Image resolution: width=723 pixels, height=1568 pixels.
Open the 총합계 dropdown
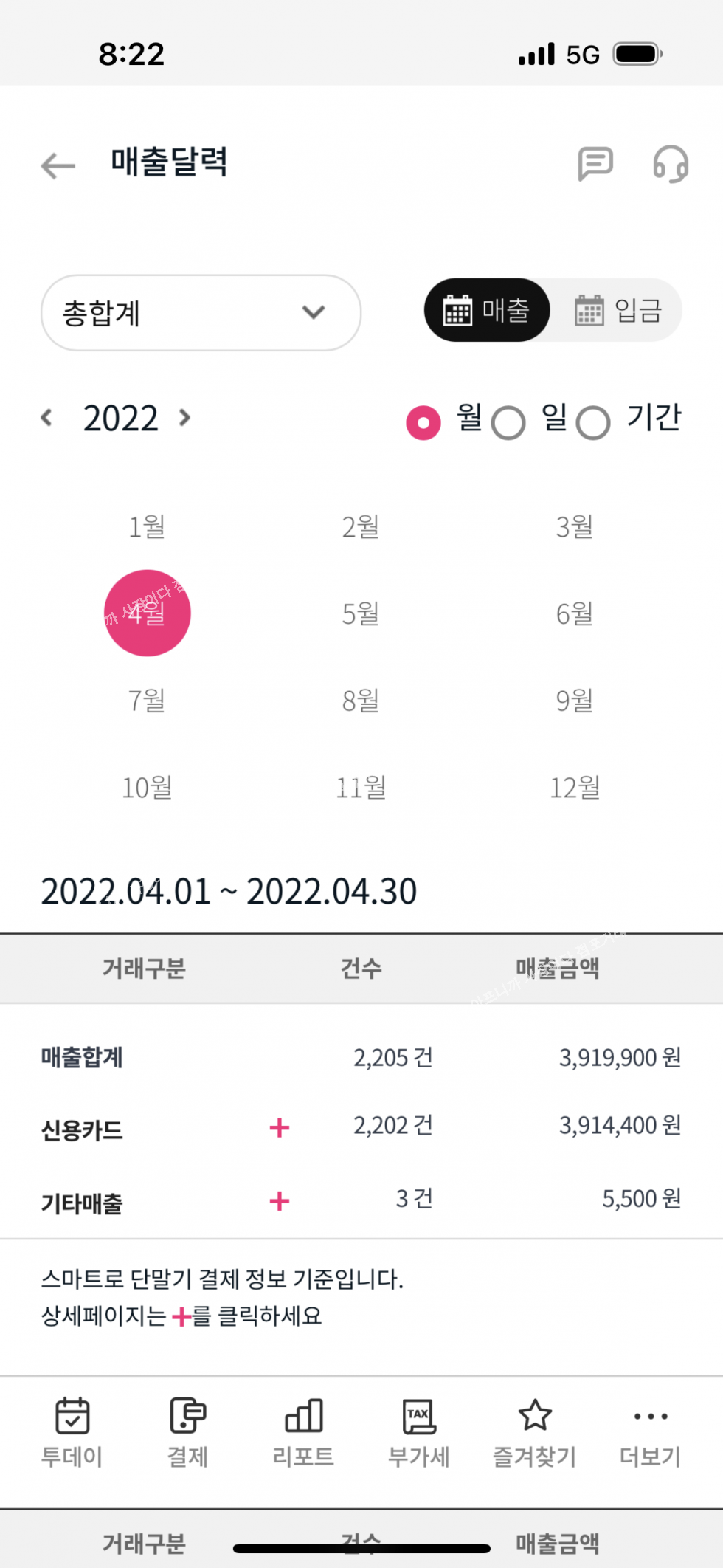[x=201, y=313]
